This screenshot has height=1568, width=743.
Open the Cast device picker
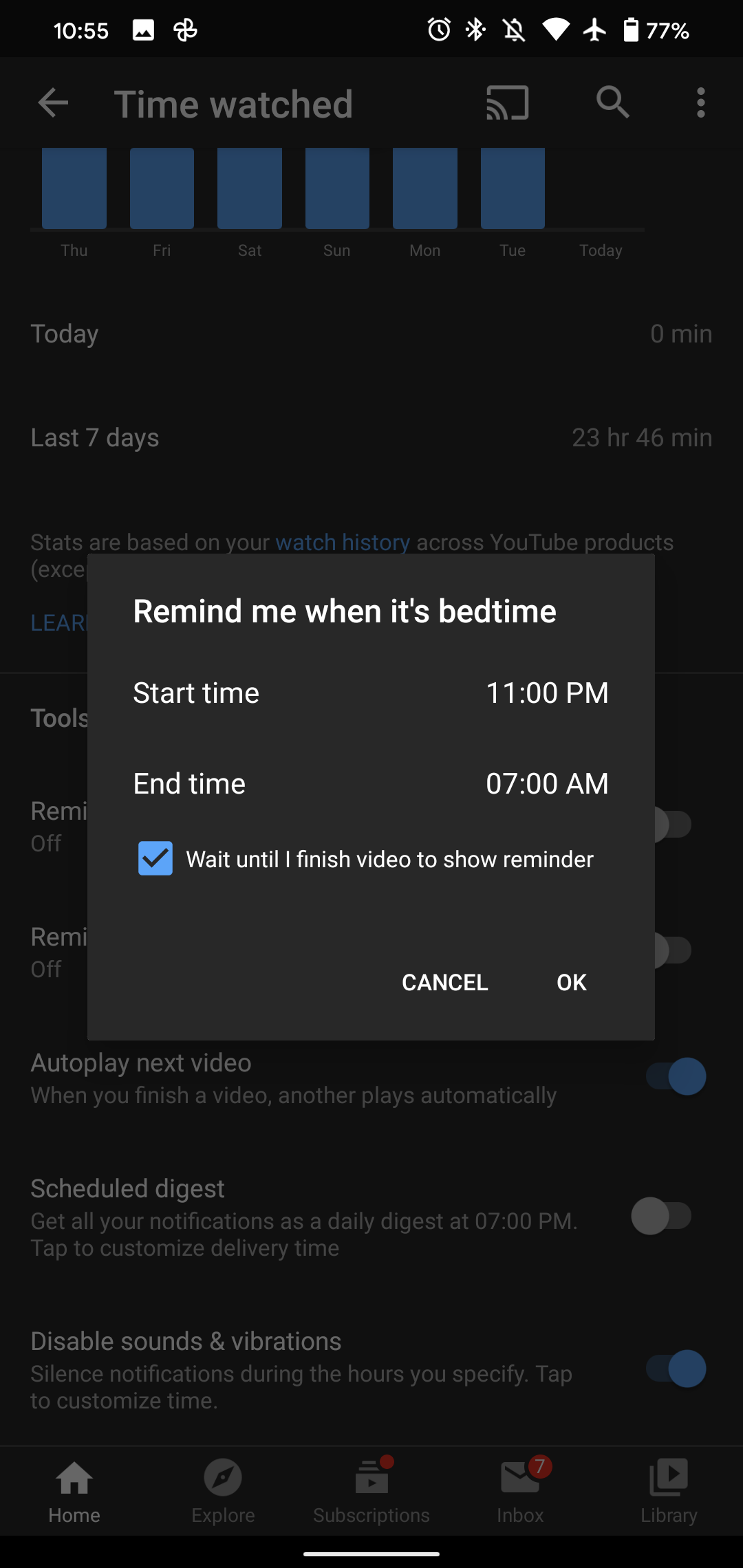(x=506, y=102)
